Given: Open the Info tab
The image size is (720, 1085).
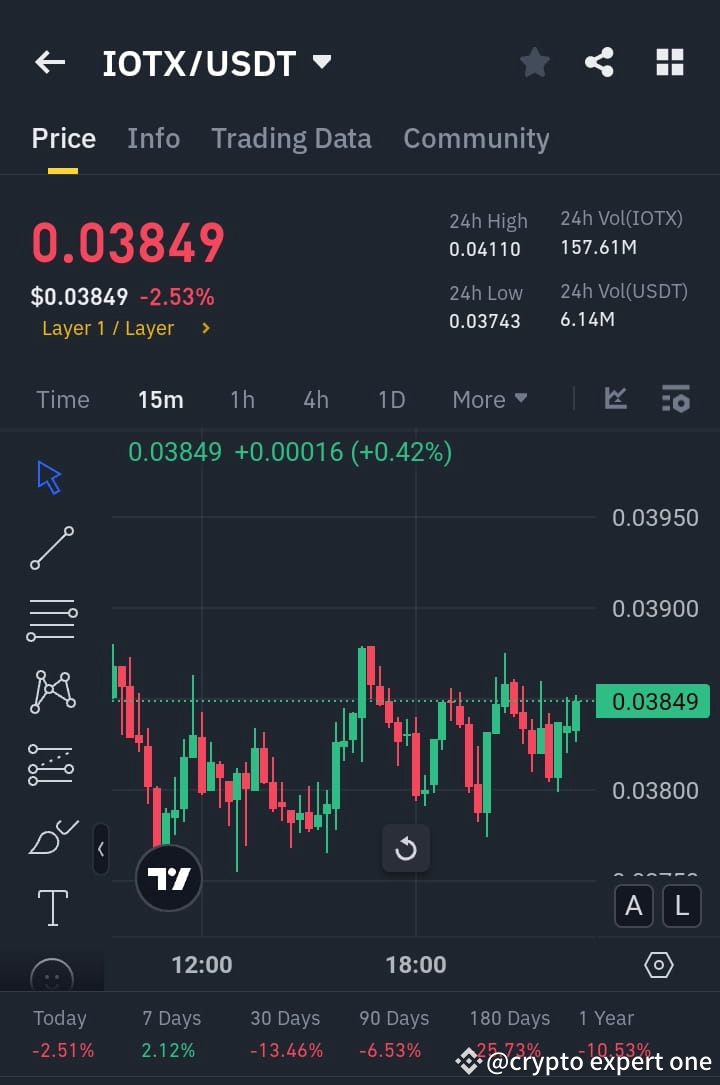Looking at the screenshot, I should click(x=153, y=138).
